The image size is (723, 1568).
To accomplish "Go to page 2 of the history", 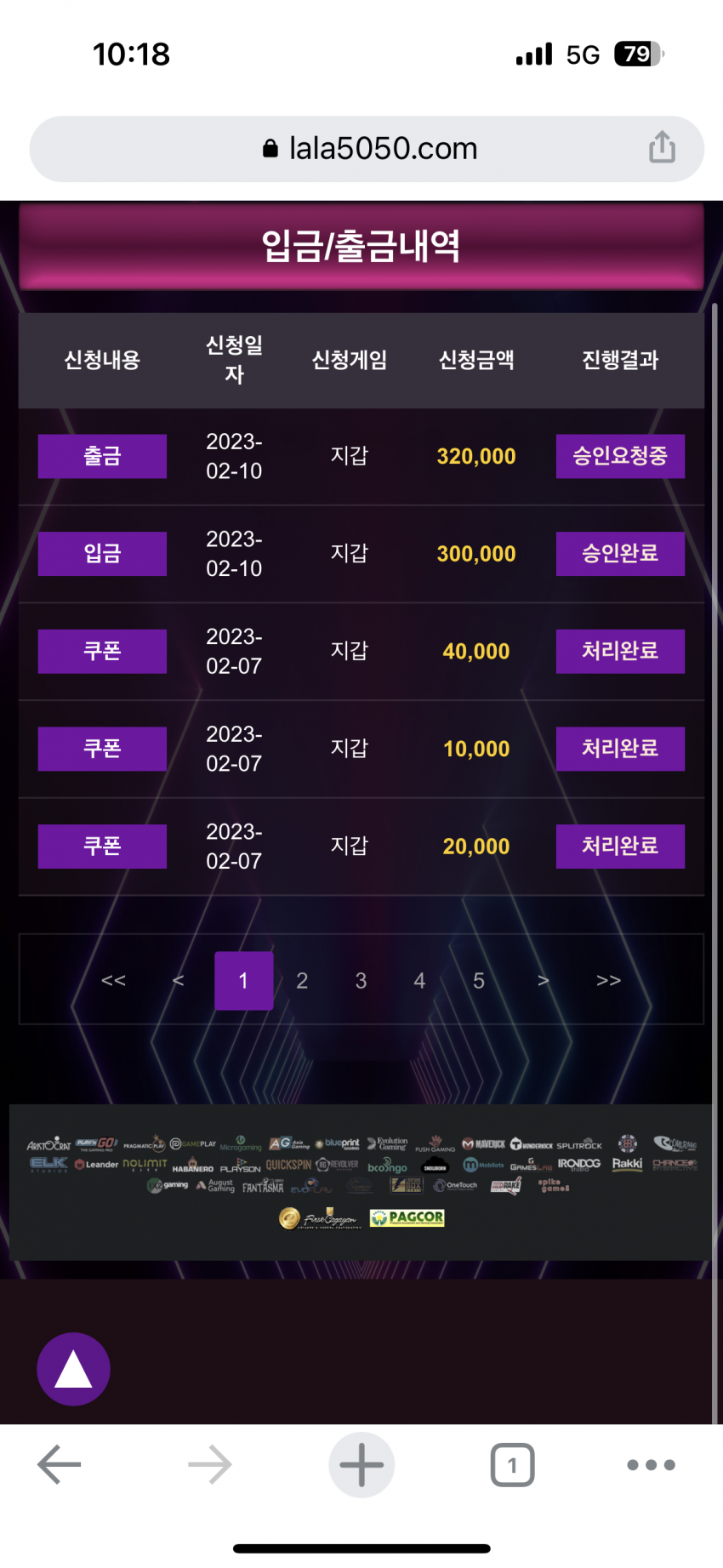I will click(302, 981).
